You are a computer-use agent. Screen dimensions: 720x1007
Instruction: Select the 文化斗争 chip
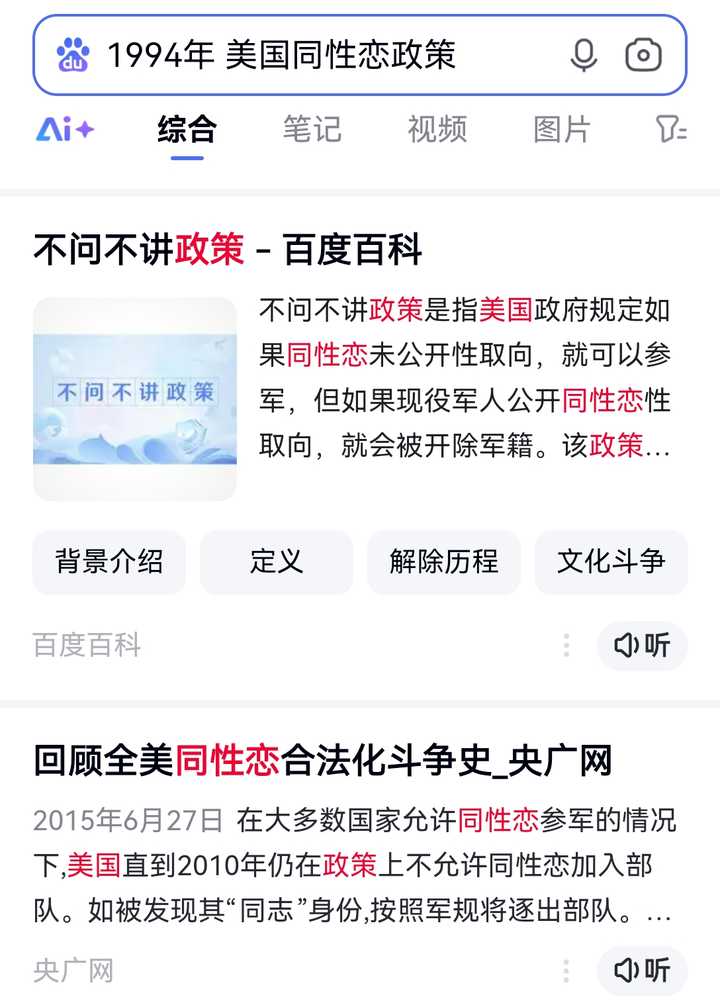pyautogui.click(x=611, y=562)
